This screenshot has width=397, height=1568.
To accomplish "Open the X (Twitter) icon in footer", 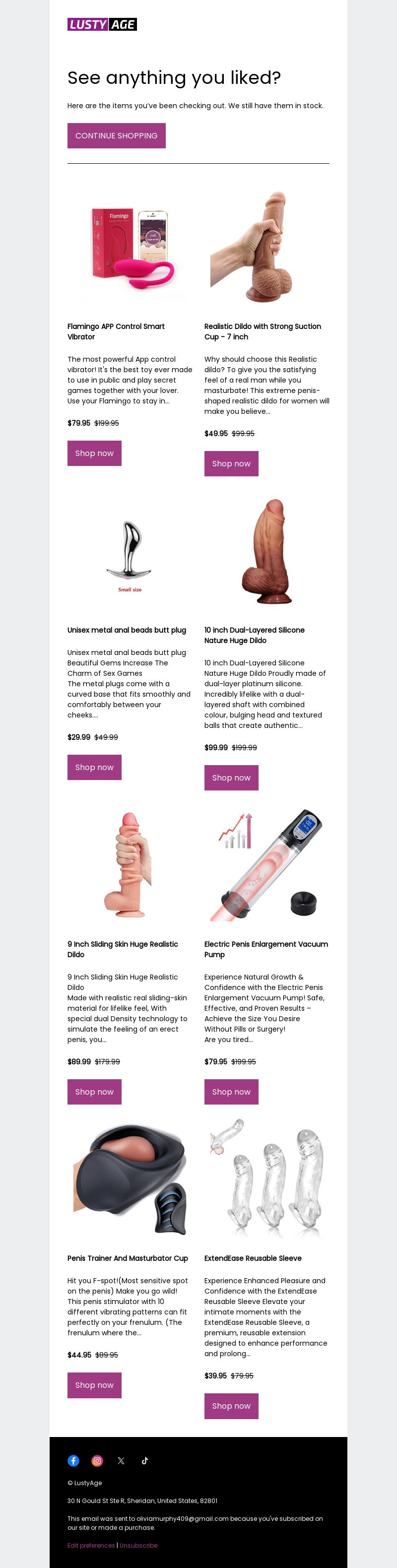I will (121, 1460).
